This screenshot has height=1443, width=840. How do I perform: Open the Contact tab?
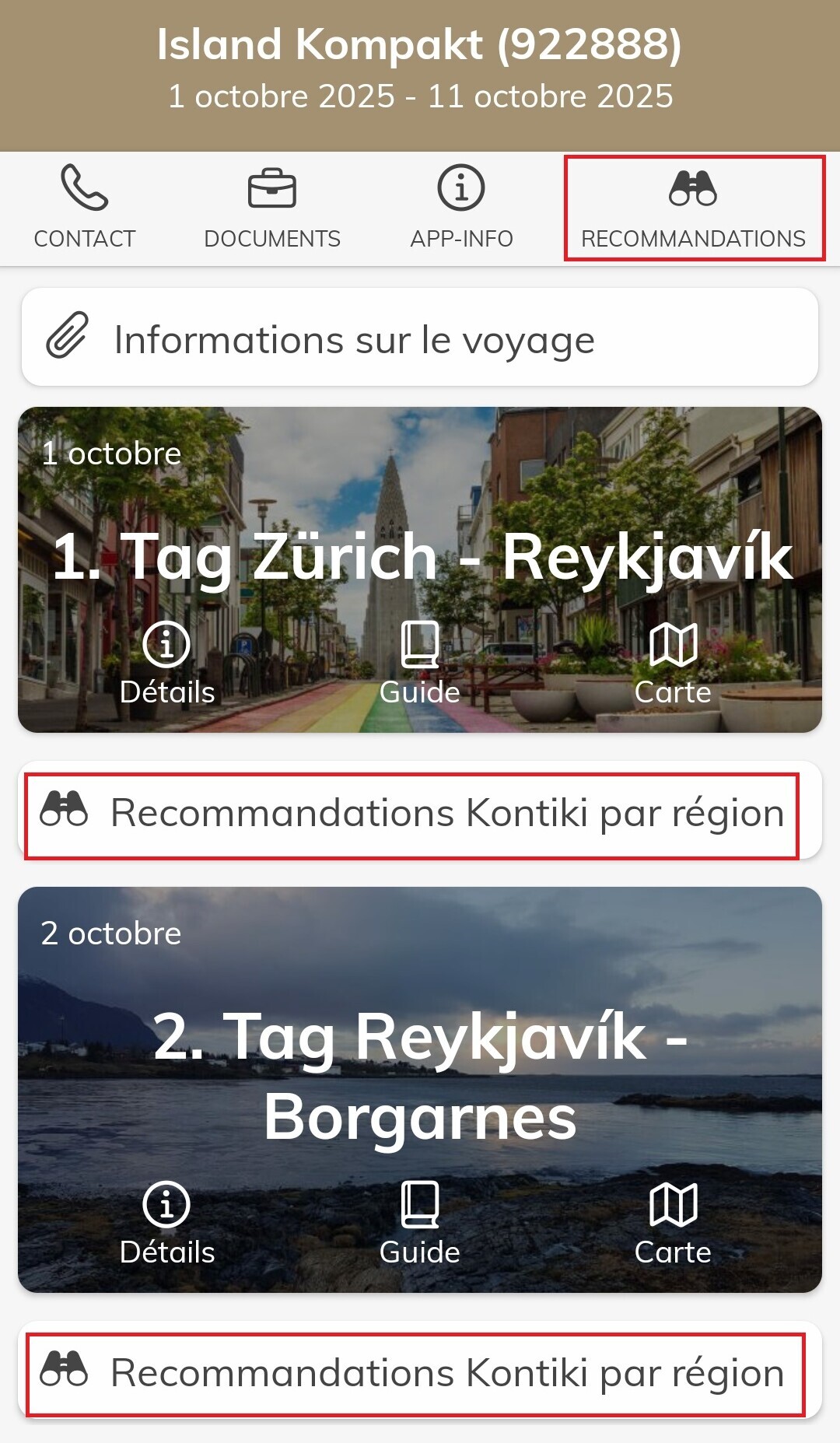pyautogui.click(x=85, y=208)
